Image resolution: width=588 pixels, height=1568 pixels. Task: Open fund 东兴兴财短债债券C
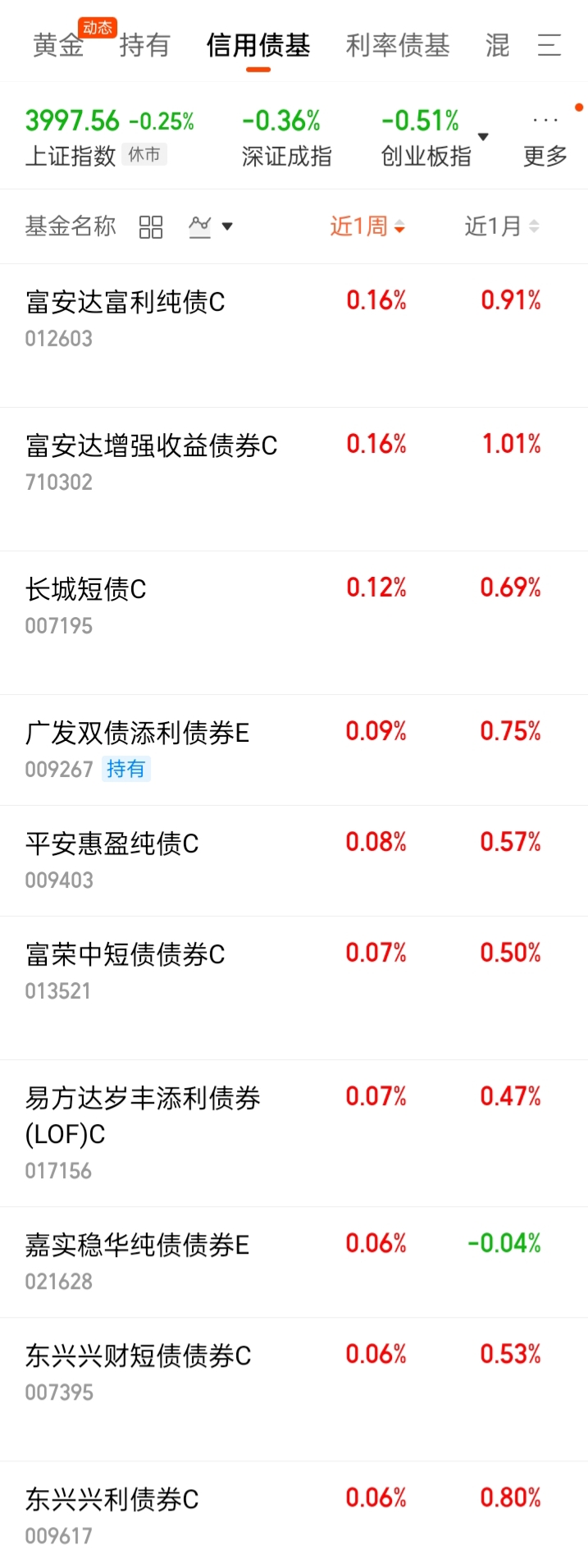point(294,1389)
